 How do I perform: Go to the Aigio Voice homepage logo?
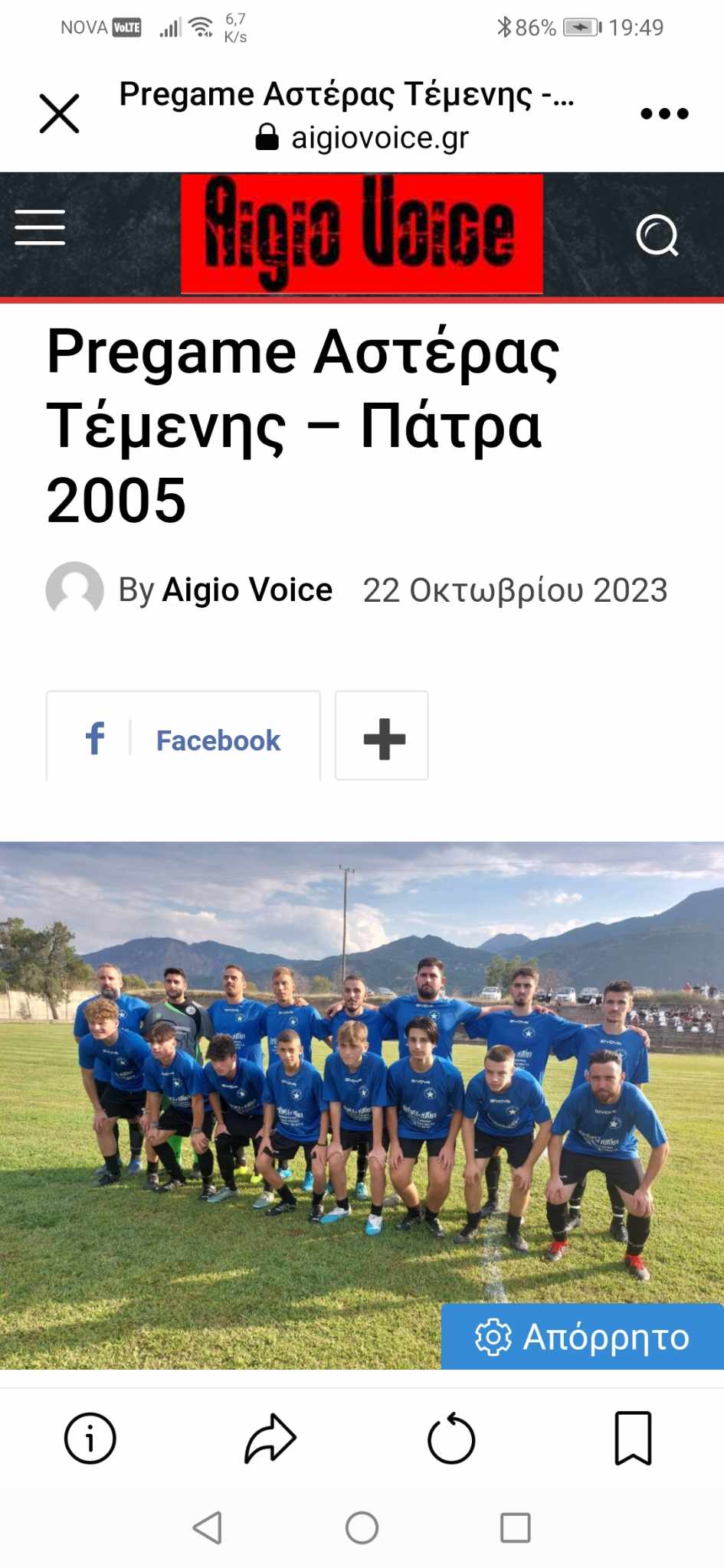pos(362,234)
